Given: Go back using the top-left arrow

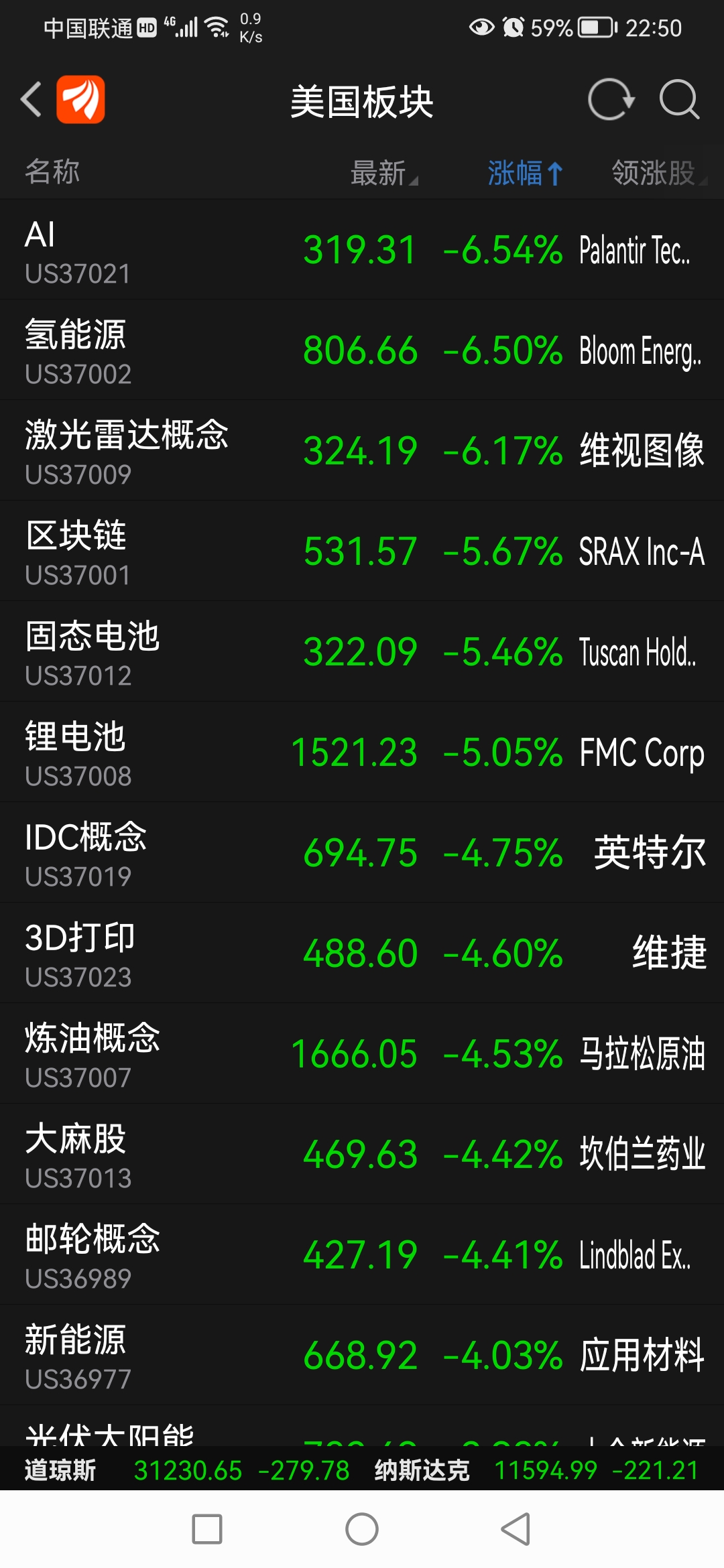Looking at the screenshot, I should click(x=31, y=100).
